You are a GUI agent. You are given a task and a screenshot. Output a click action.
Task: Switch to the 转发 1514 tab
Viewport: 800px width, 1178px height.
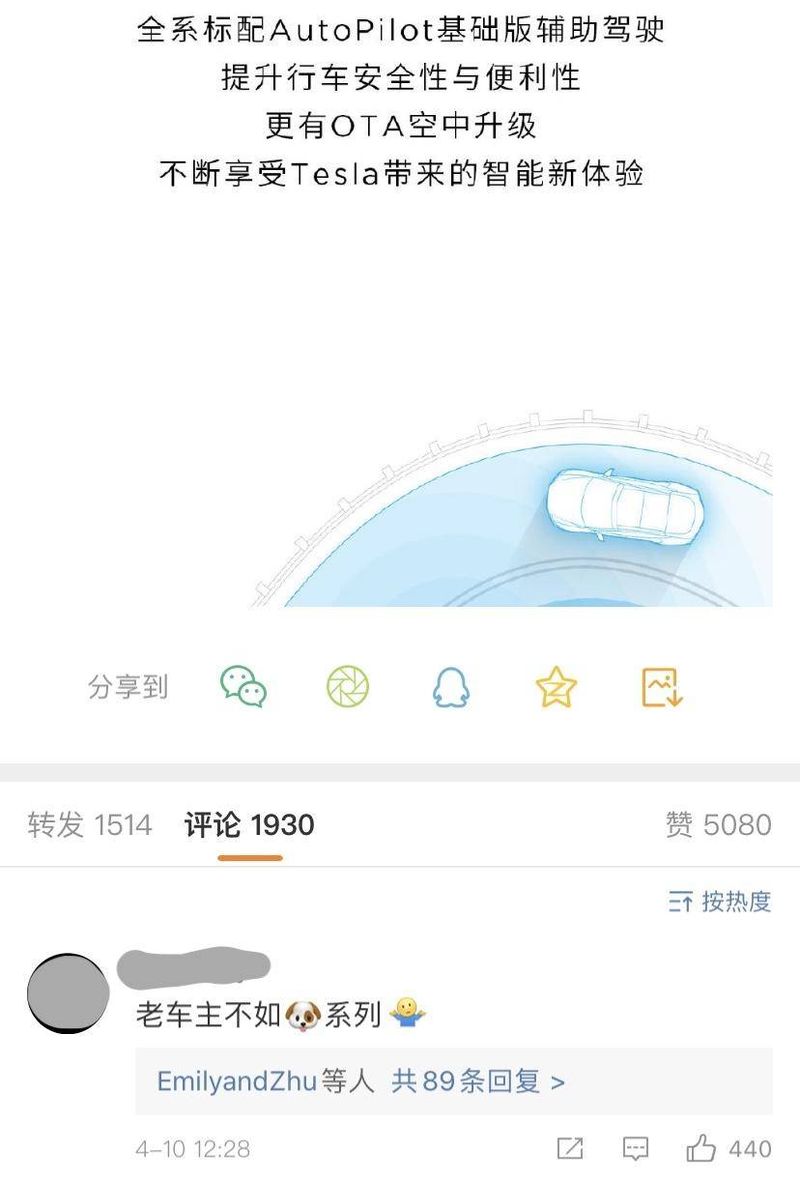coord(90,825)
